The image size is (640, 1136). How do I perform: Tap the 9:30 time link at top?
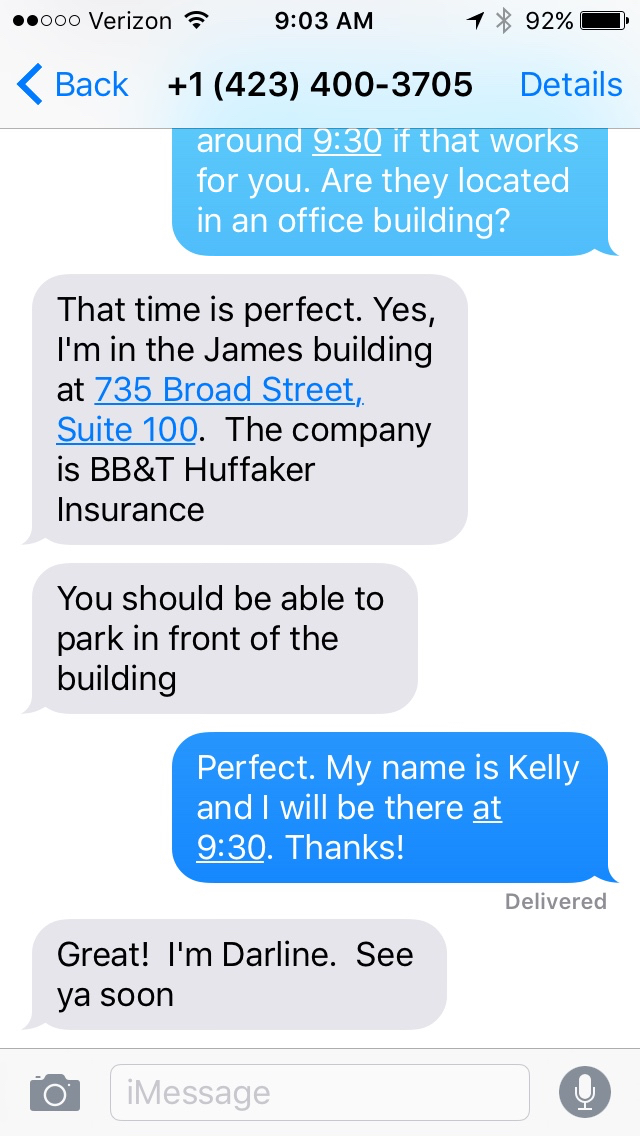(347, 141)
